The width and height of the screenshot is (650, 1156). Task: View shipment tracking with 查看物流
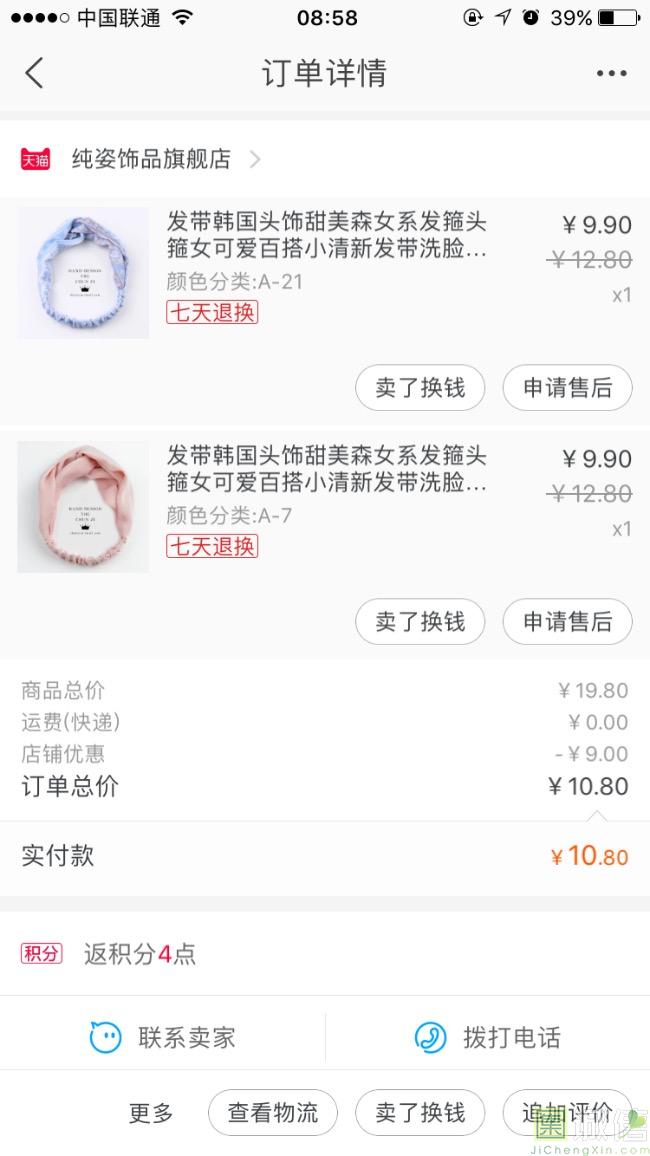pyautogui.click(x=273, y=1113)
